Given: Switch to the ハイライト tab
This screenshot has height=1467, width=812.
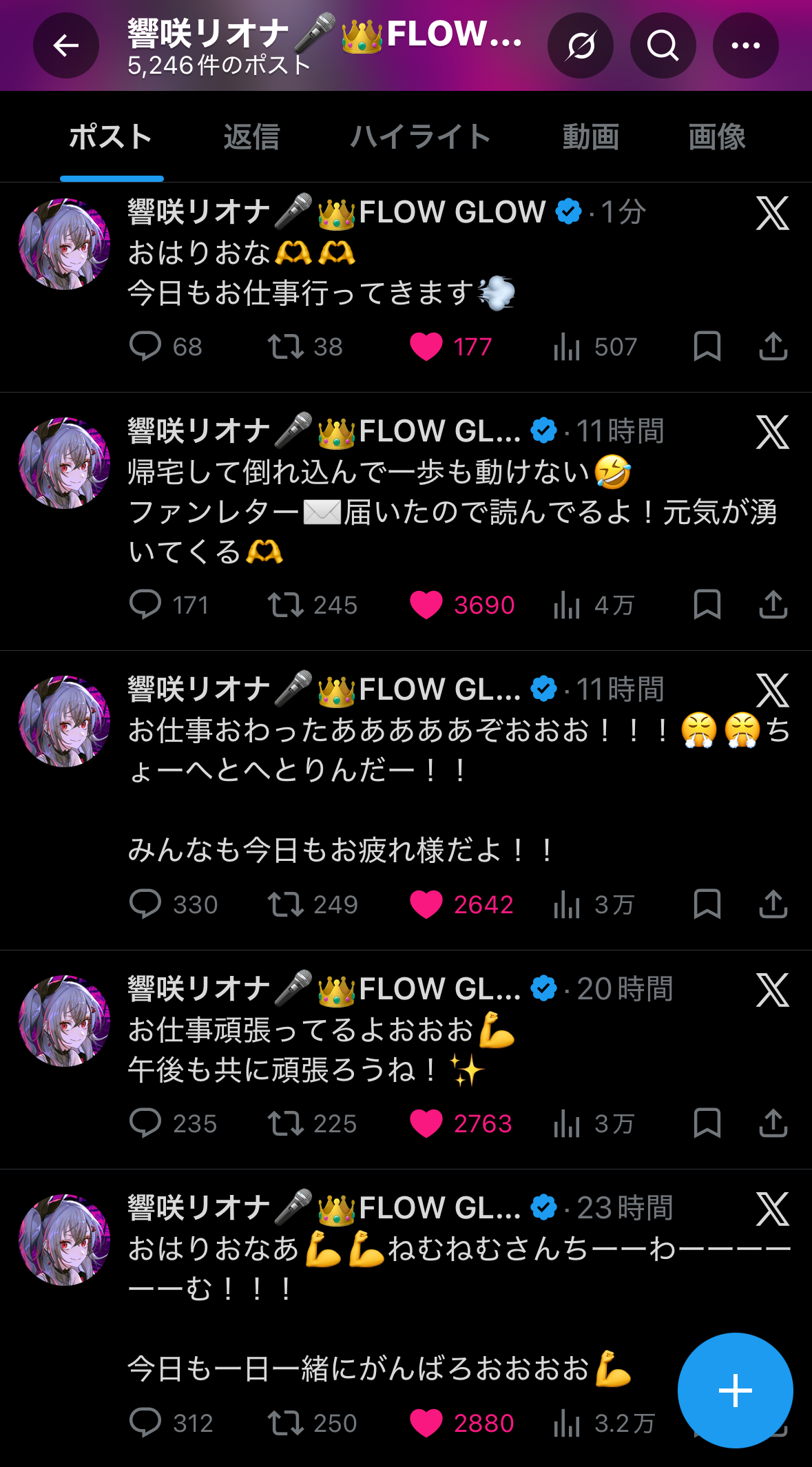Looking at the screenshot, I should tap(419, 137).
